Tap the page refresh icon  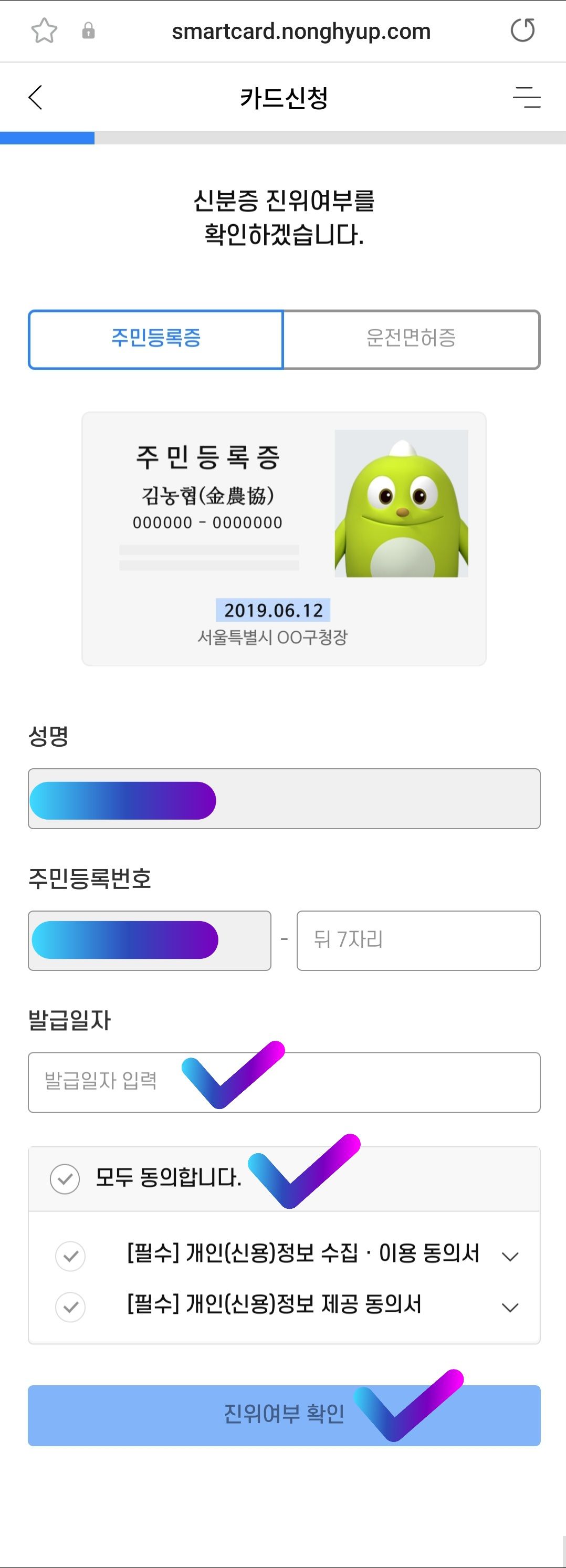(522, 30)
